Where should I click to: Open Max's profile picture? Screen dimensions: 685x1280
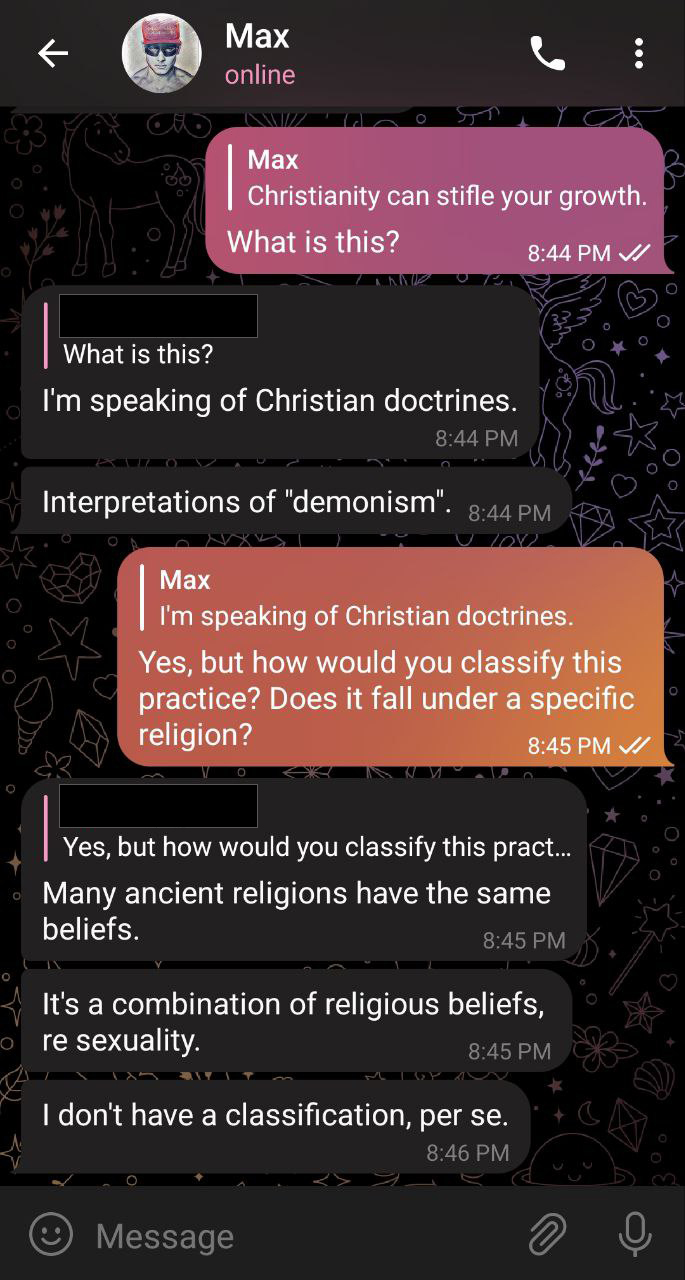pos(161,54)
